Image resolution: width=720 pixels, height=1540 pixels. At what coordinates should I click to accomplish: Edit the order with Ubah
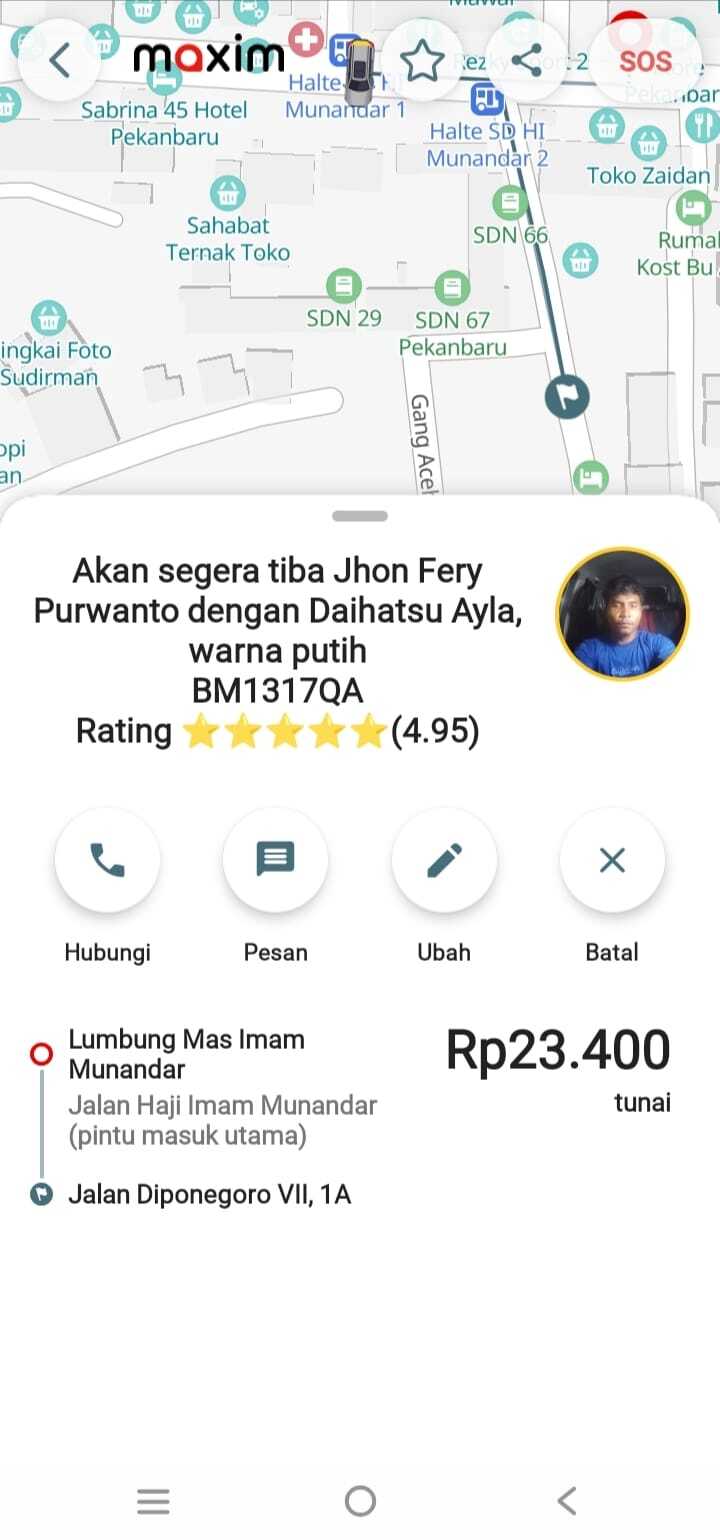pyautogui.click(x=444, y=860)
